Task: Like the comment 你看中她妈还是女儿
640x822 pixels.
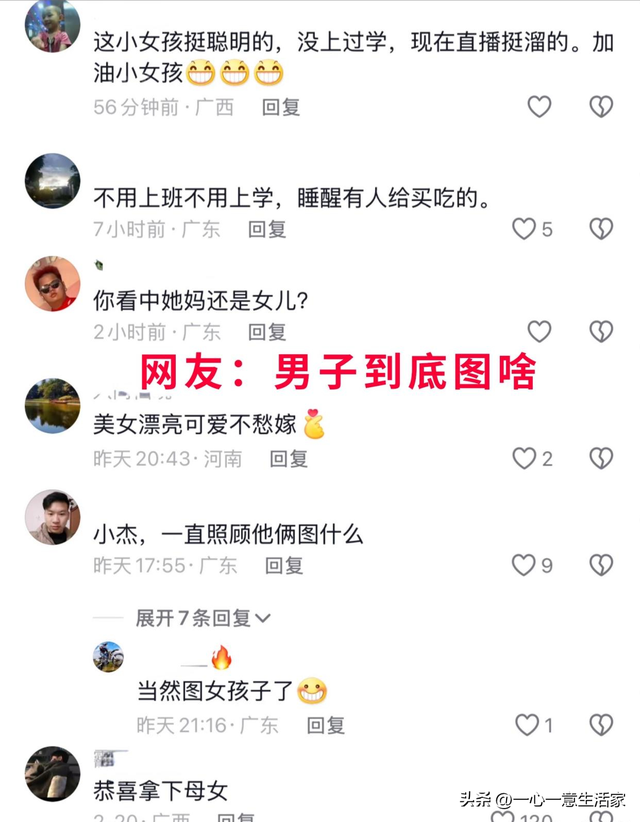Action: [x=539, y=332]
